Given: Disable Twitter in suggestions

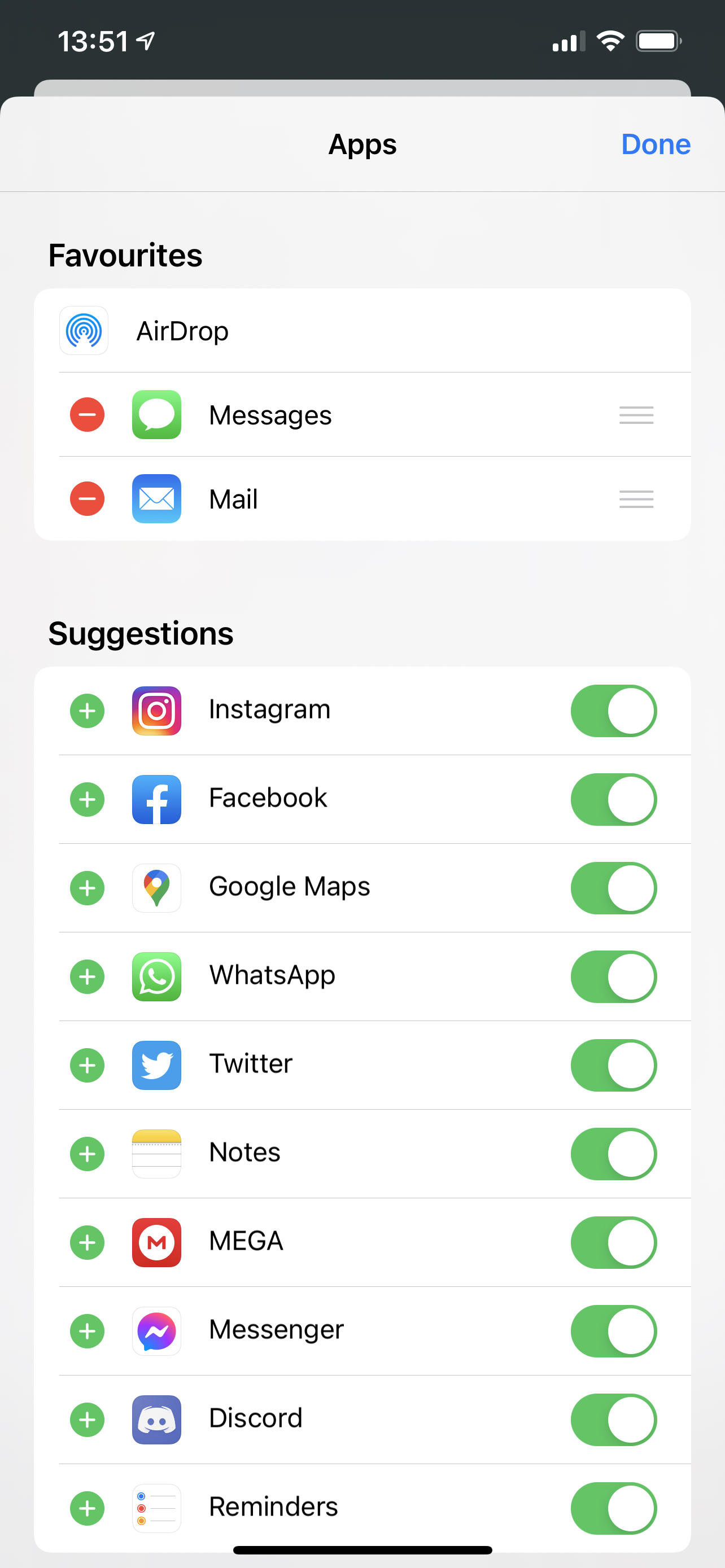Looking at the screenshot, I should [x=613, y=1065].
